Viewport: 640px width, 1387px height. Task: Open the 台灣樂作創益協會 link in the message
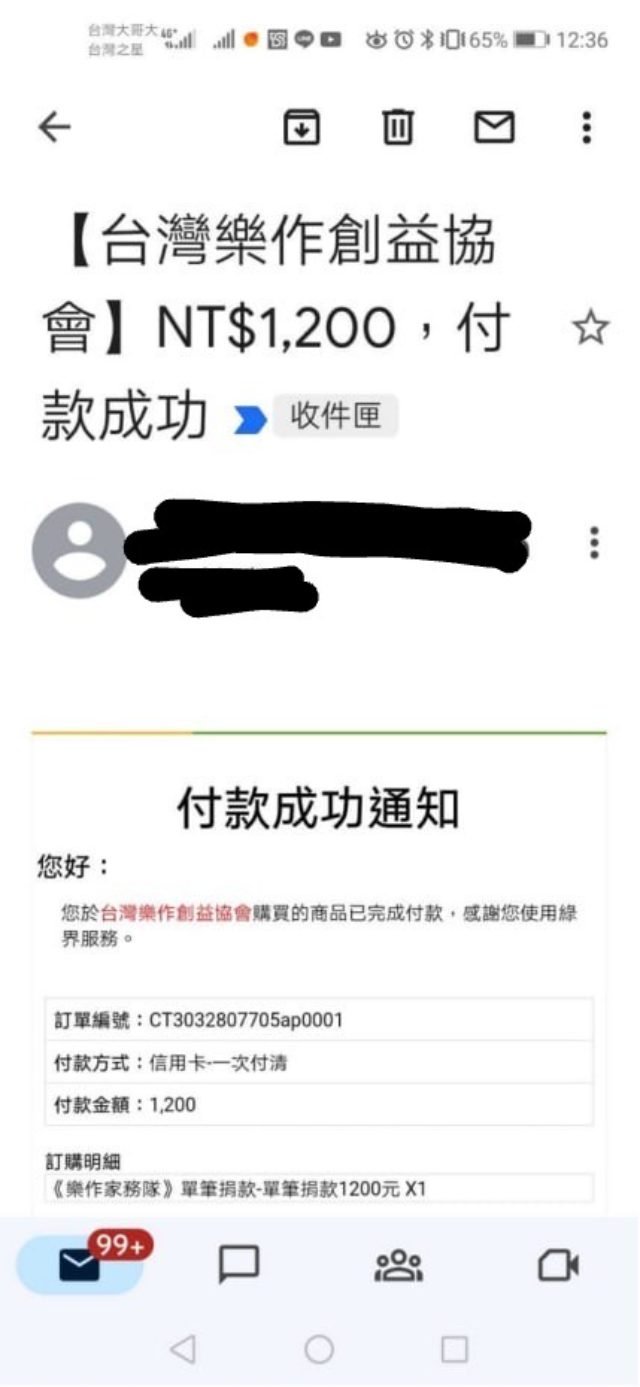175,913
